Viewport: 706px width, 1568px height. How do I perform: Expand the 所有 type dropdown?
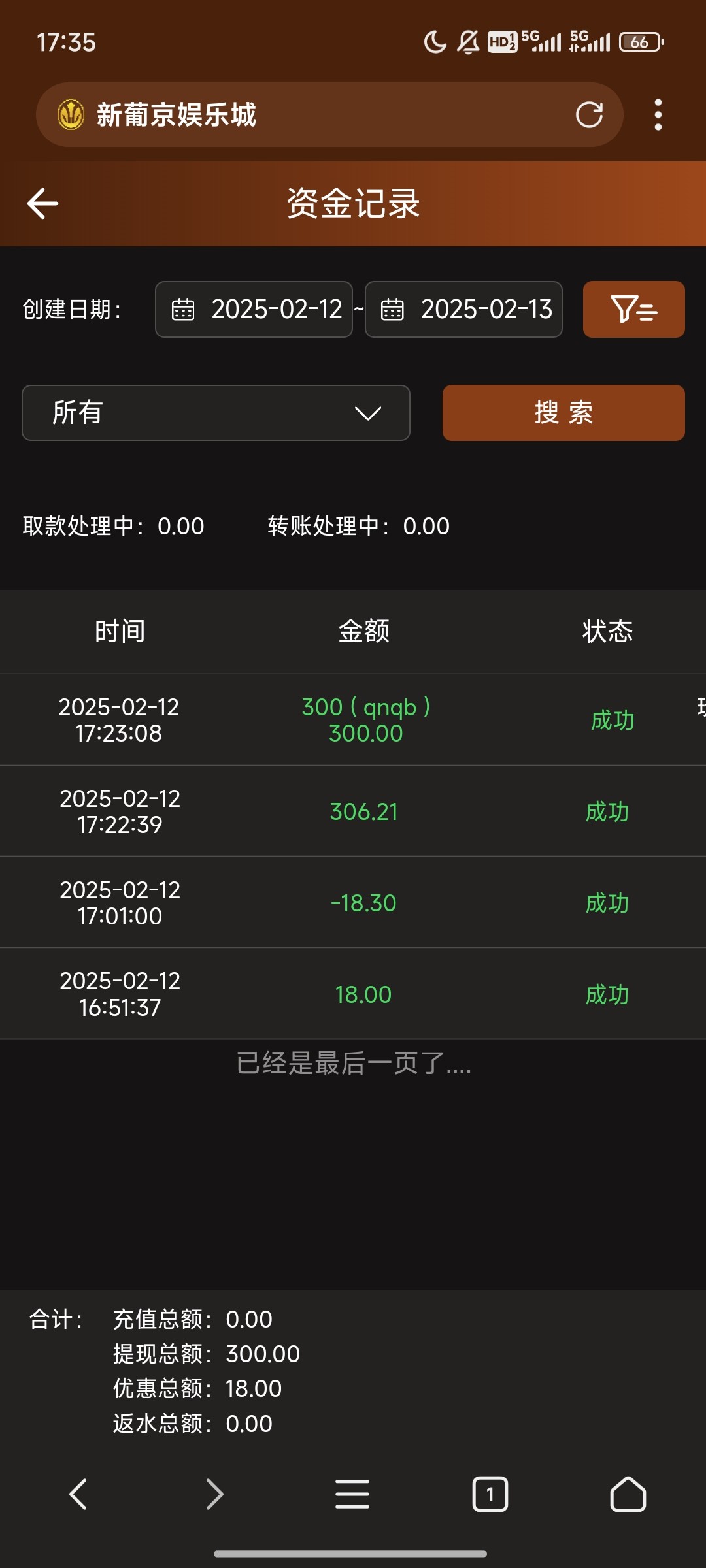[x=216, y=413]
